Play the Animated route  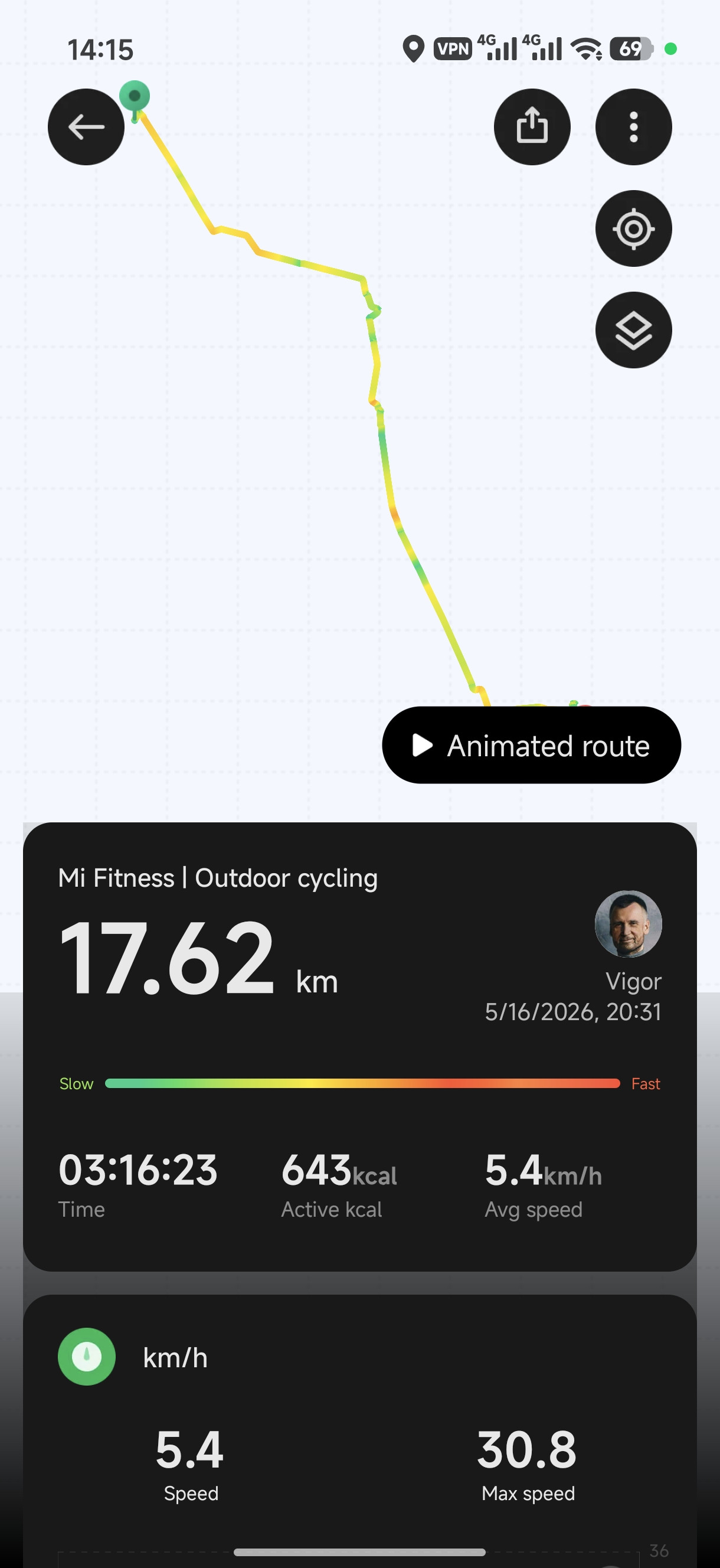coord(531,745)
